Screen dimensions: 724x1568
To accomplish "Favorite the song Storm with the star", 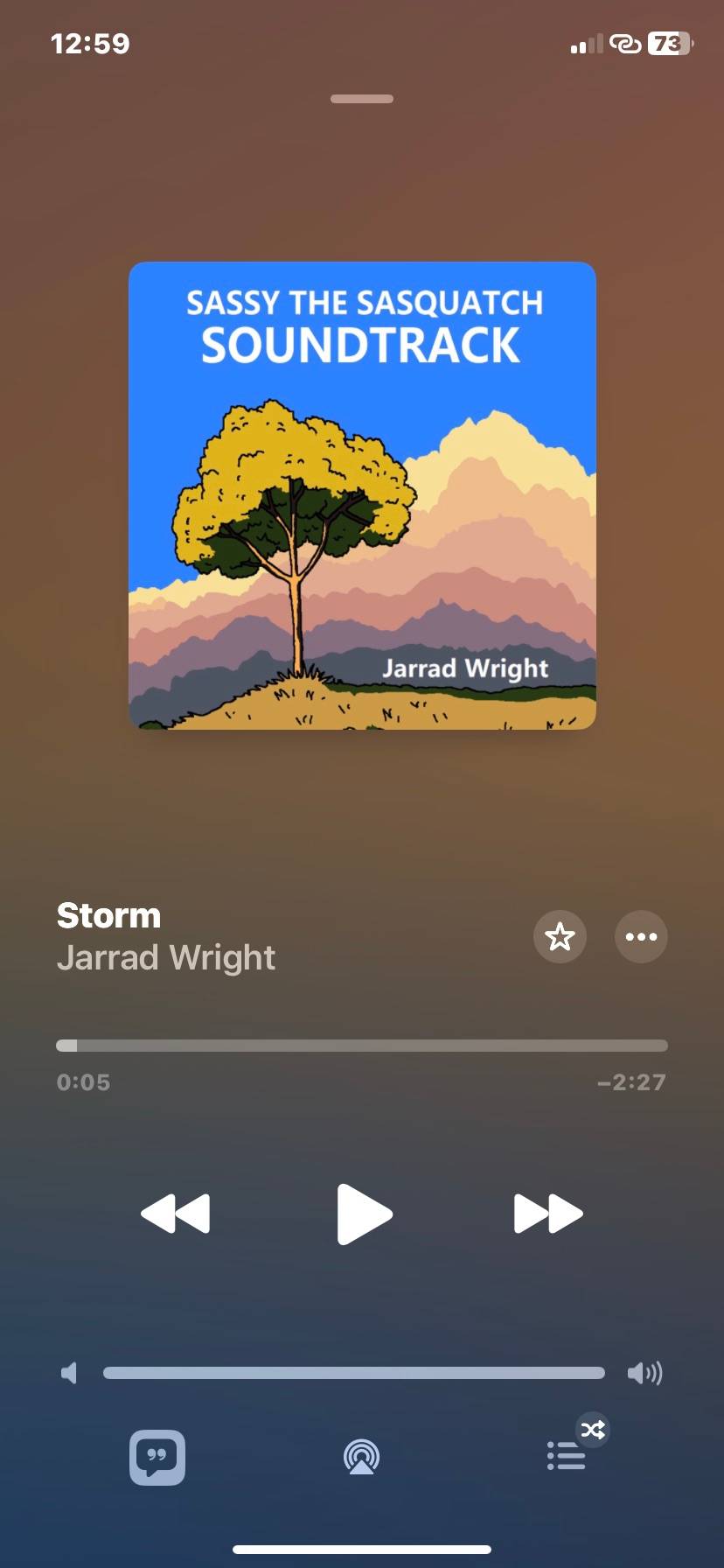I will tap(560, 936).
